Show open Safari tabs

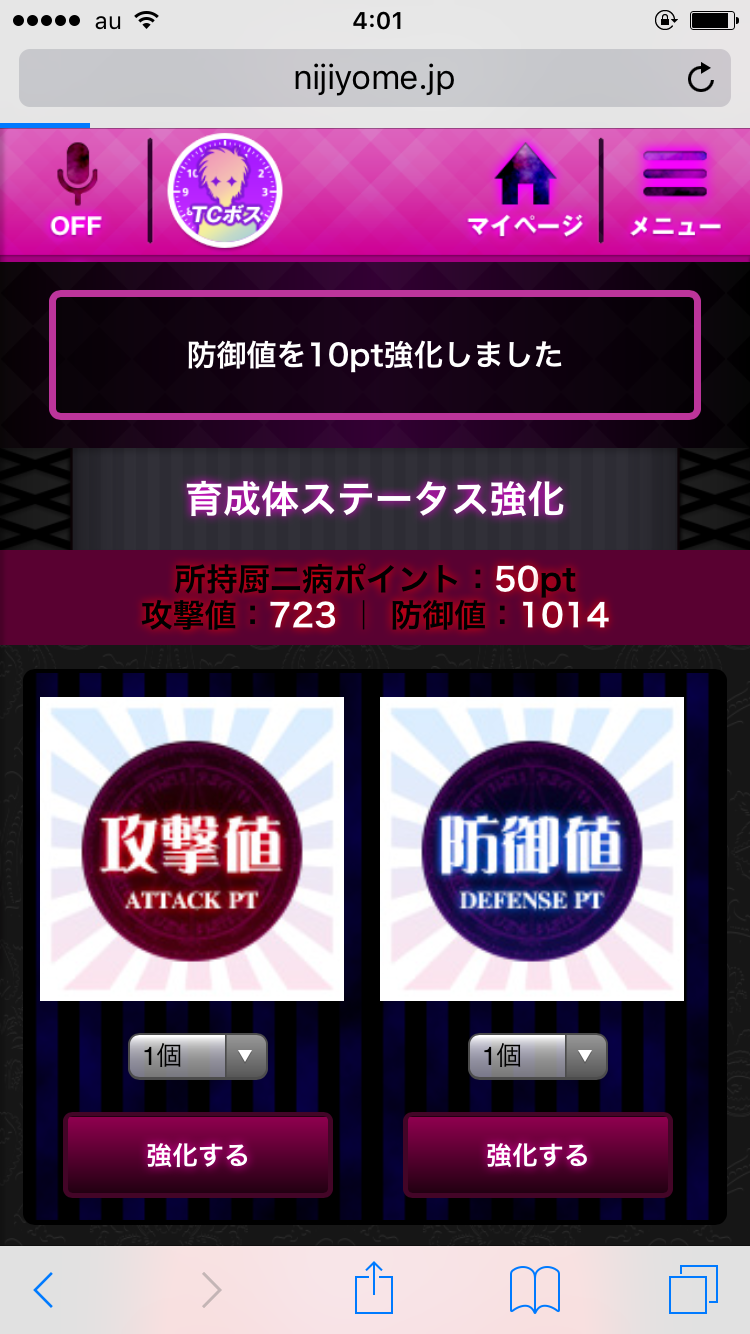click(x=693, y=1290)
